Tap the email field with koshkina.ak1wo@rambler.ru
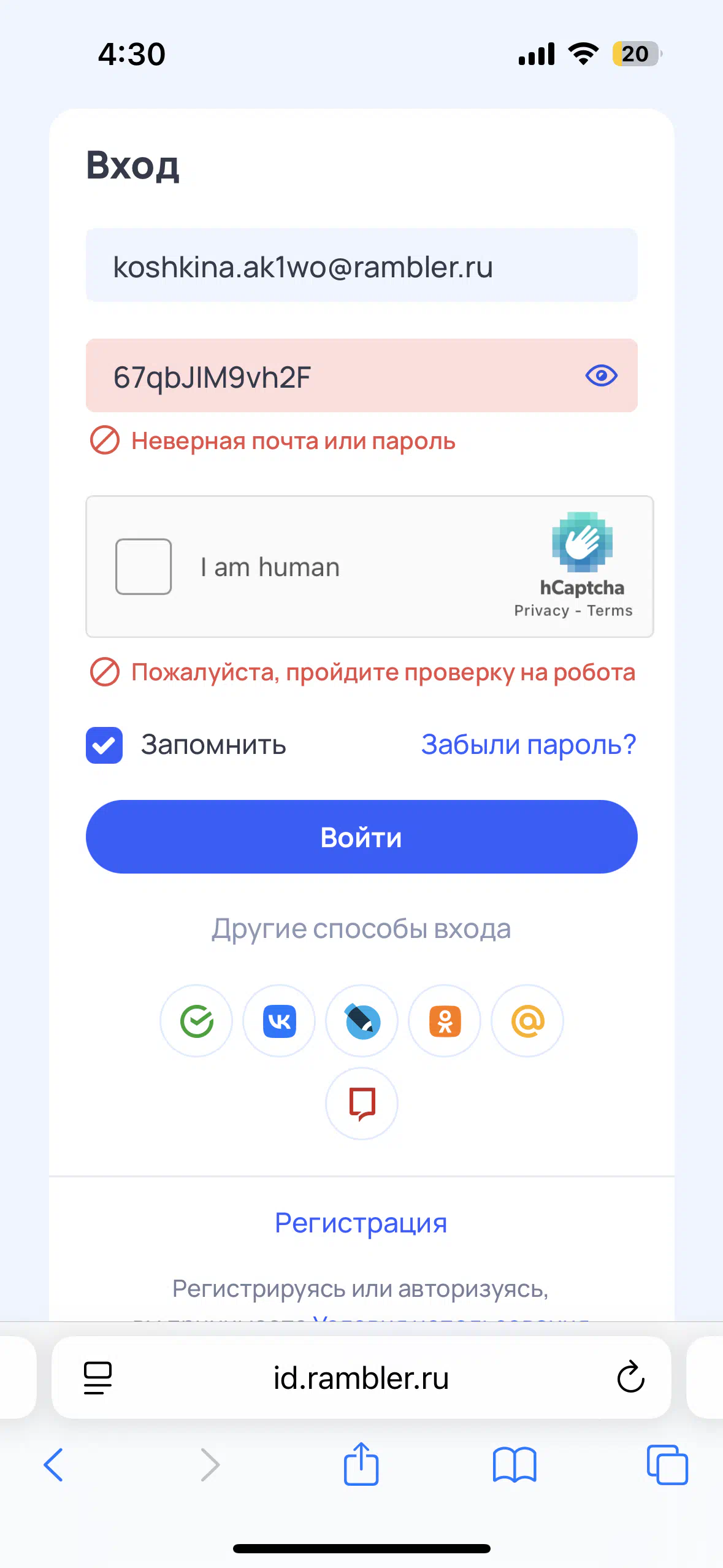 click(361, 265)
